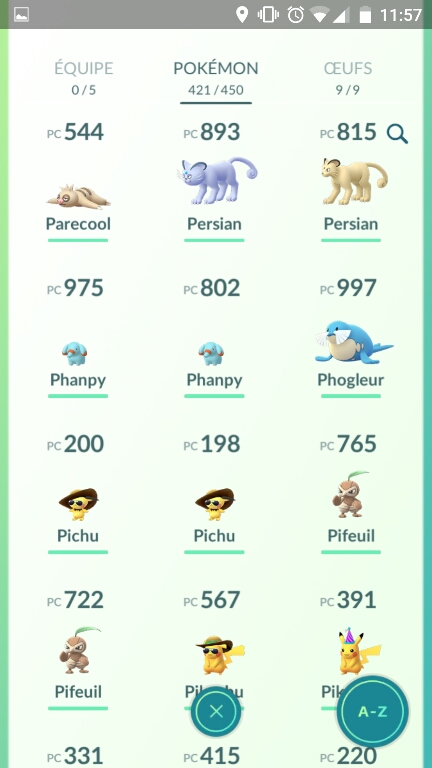
Task: Select the Pokémon tab
Action: point(216,77)
